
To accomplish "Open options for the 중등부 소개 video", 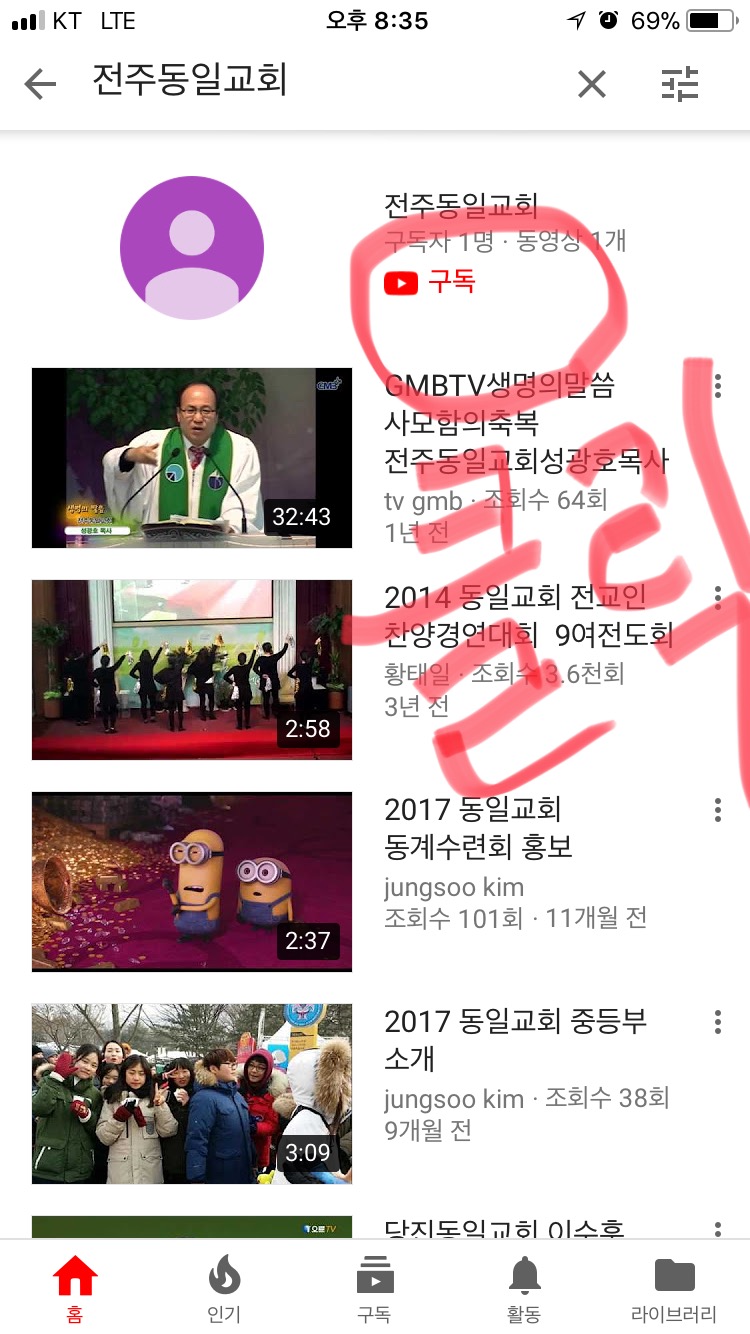I will [x=717, y=1022].
